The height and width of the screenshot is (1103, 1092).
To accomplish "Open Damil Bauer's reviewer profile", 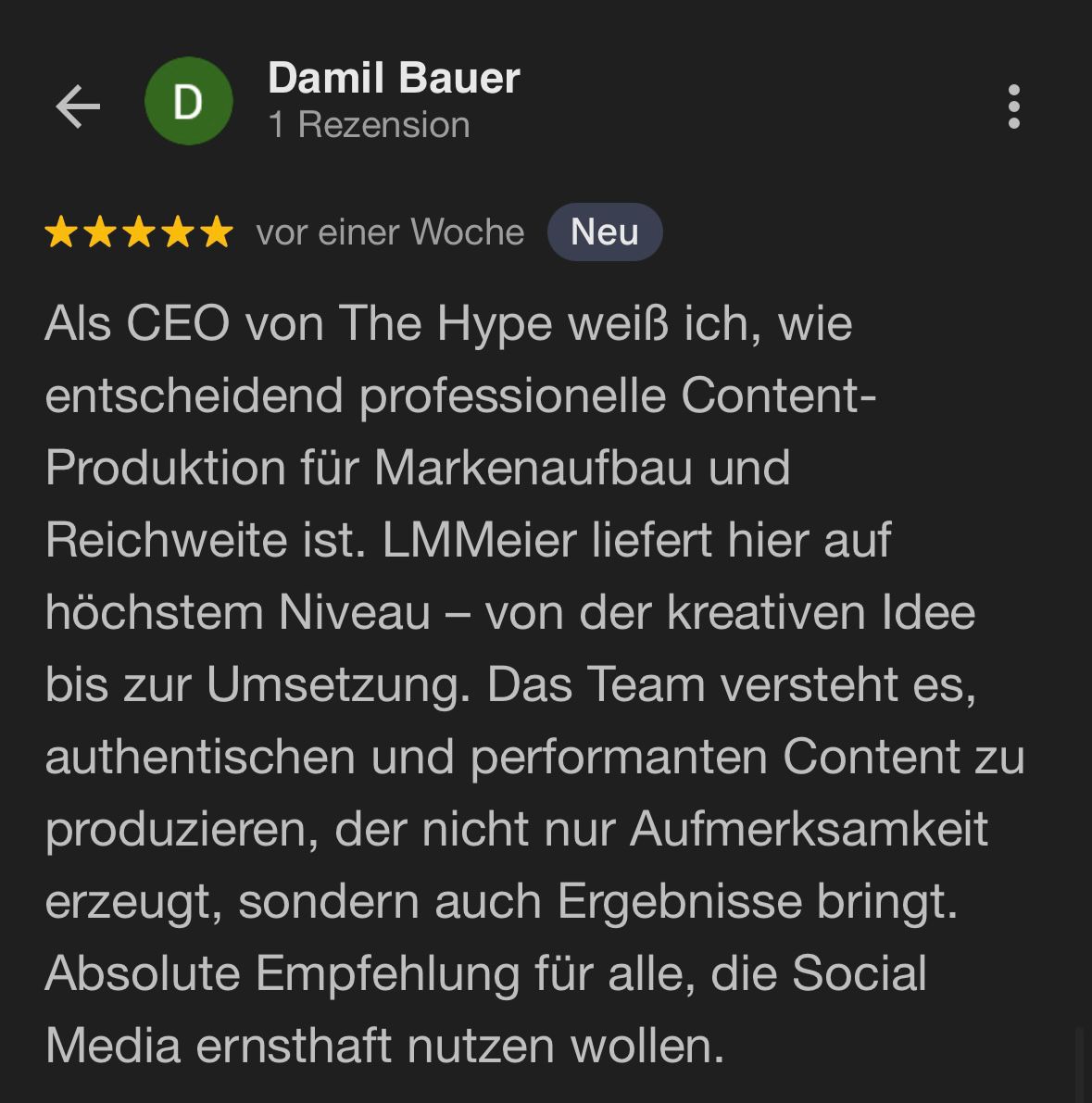I will (x=393, y=79).
